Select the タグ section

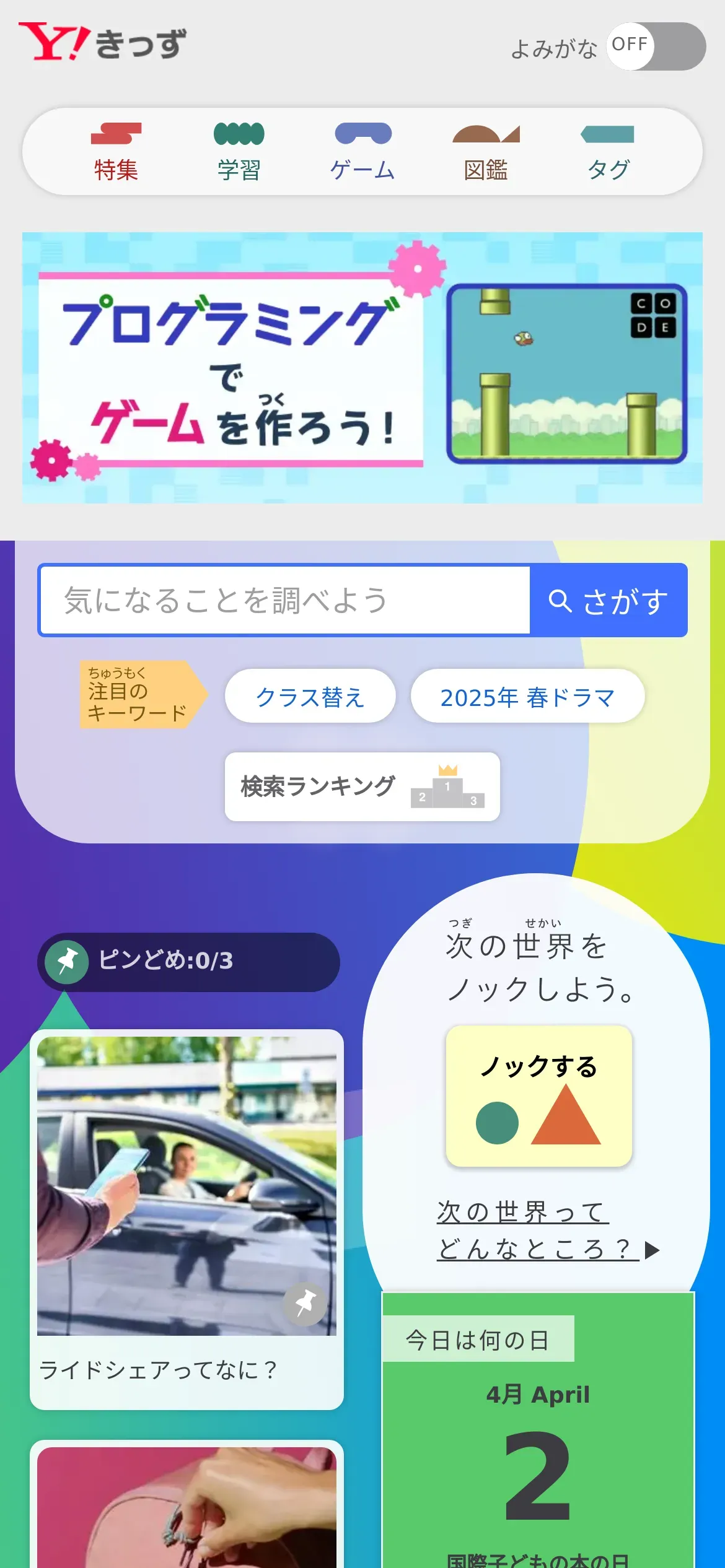tap(608, 152)
